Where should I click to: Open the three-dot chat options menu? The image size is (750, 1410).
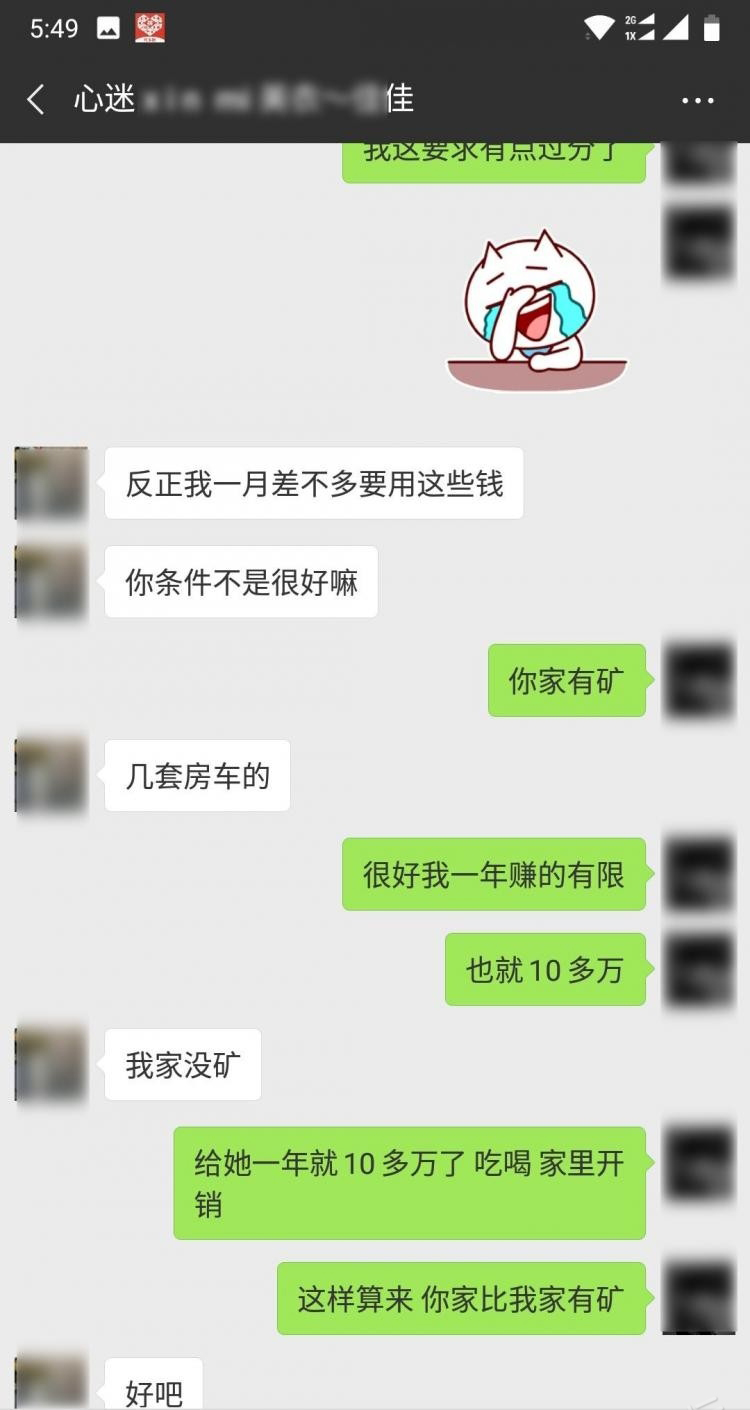click(x=697, y=100)
